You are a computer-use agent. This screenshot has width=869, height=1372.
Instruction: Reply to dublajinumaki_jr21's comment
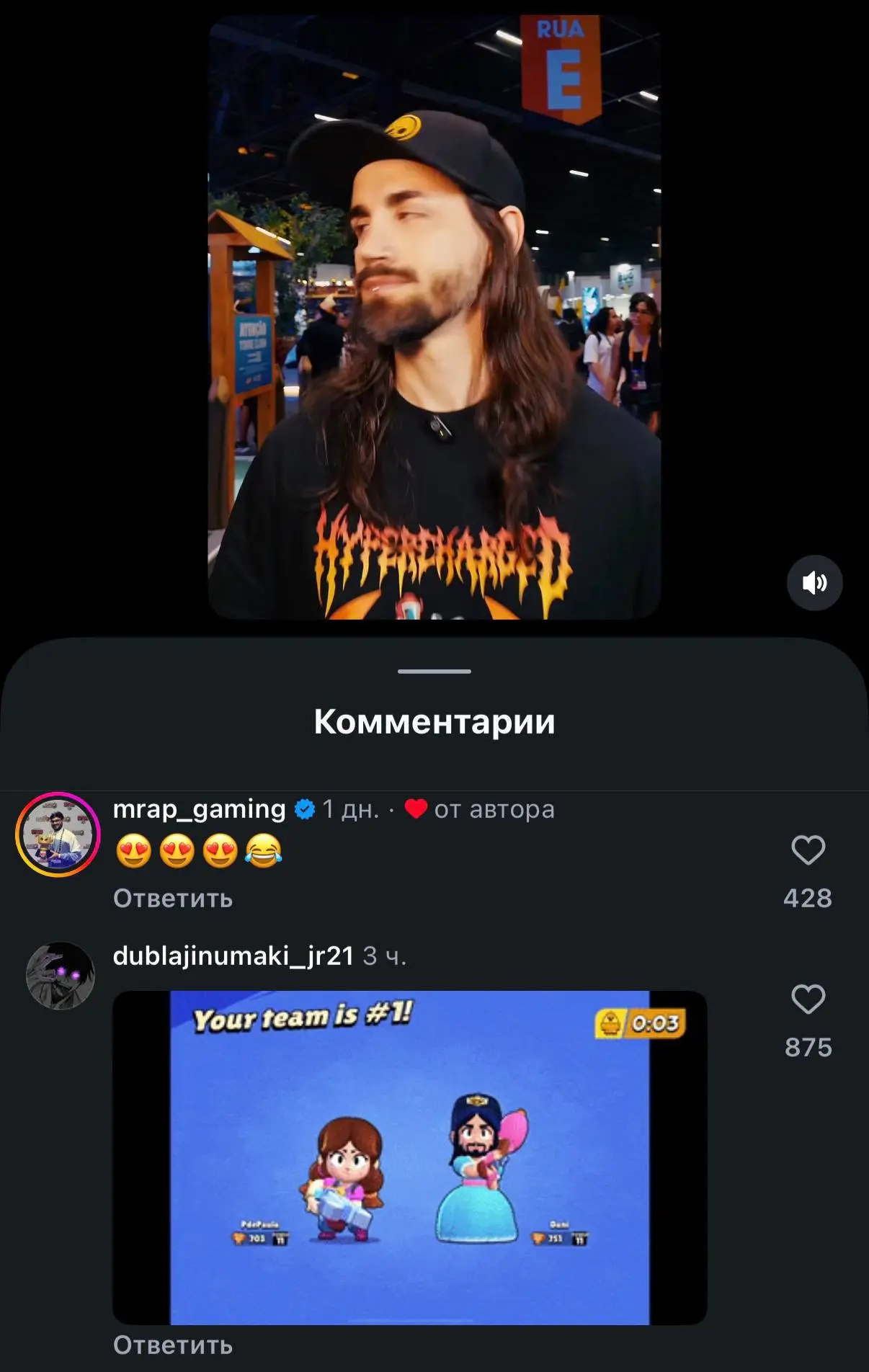(x=173, y=1345)
